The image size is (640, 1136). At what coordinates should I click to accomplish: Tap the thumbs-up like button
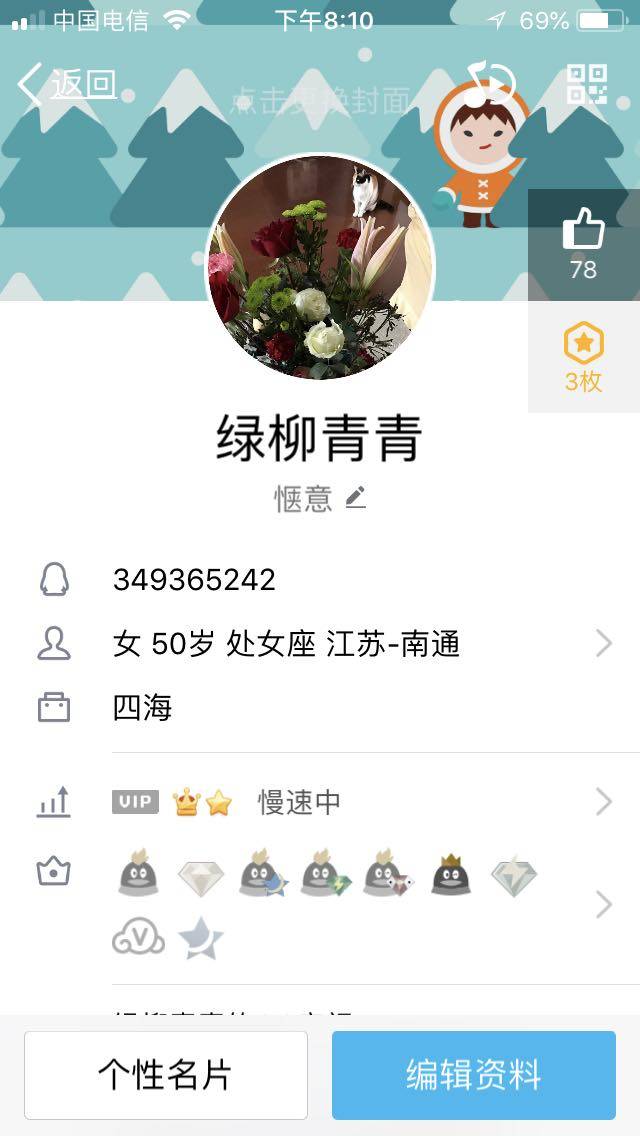coord(584,245)
